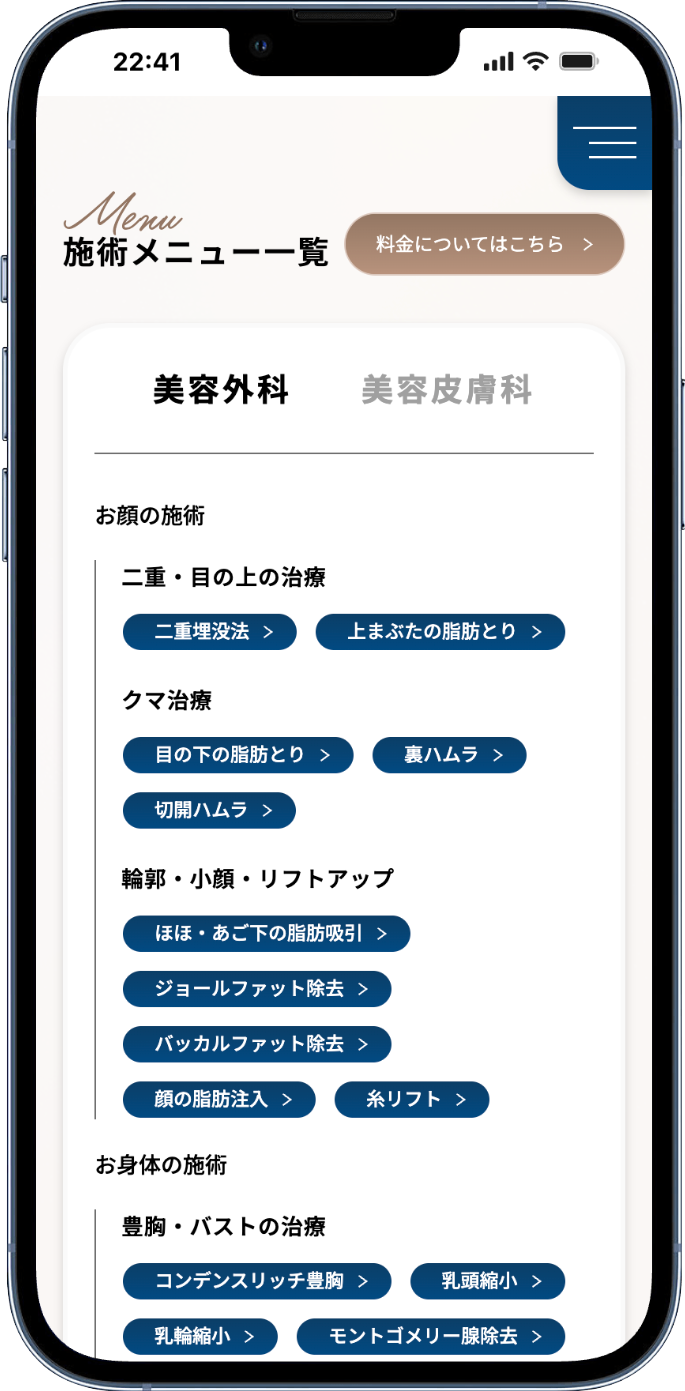Select the 乳輪縮小 chip
685x1391 pixels.
(x=200, y=1336)
